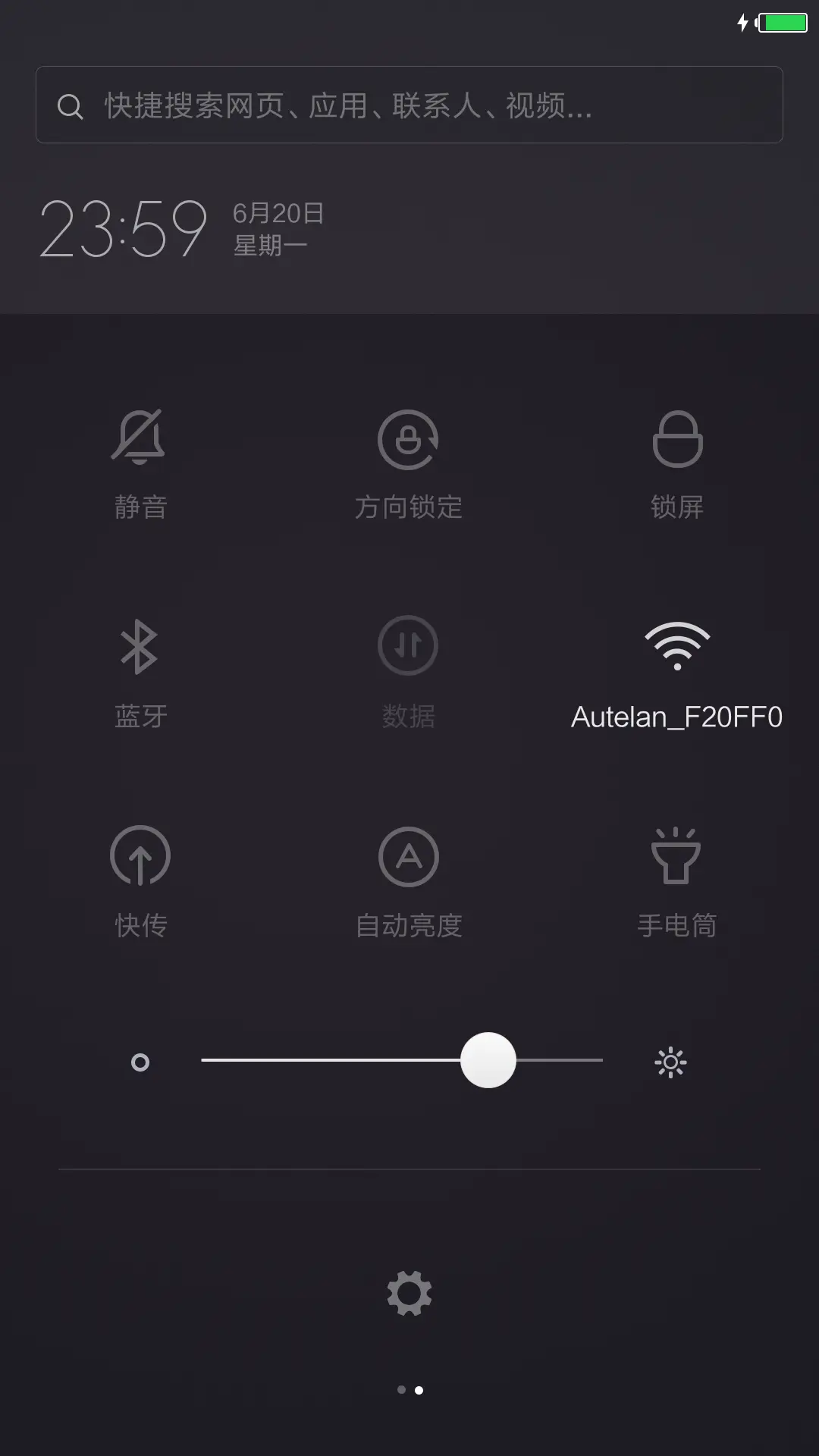Tap the Bluetooth (蓝牙) icon
The width and height of the screenshot is (819, 1456).
click(x=140, y=645)
